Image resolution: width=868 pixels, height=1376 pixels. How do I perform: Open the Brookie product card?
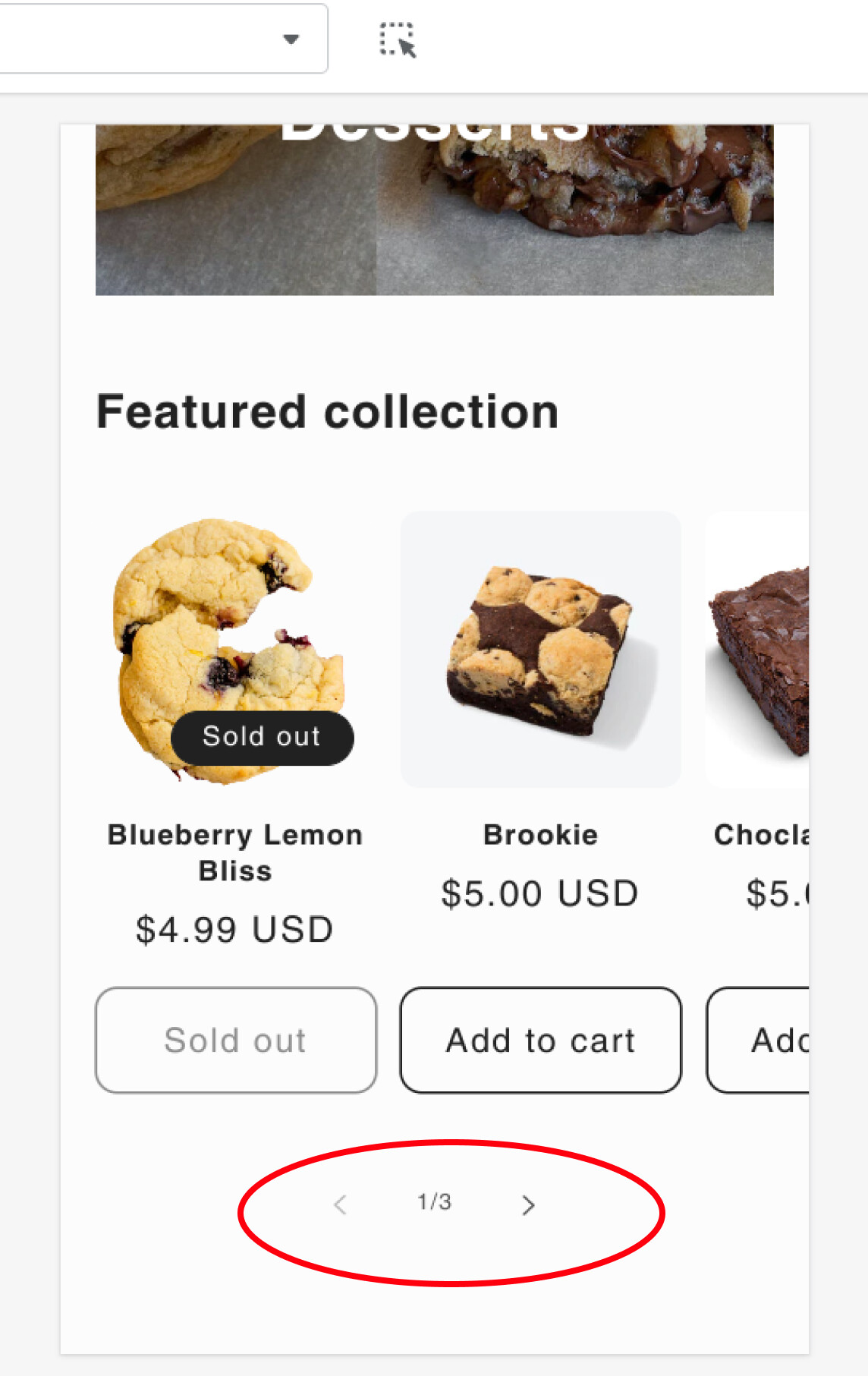coord(540,834)
